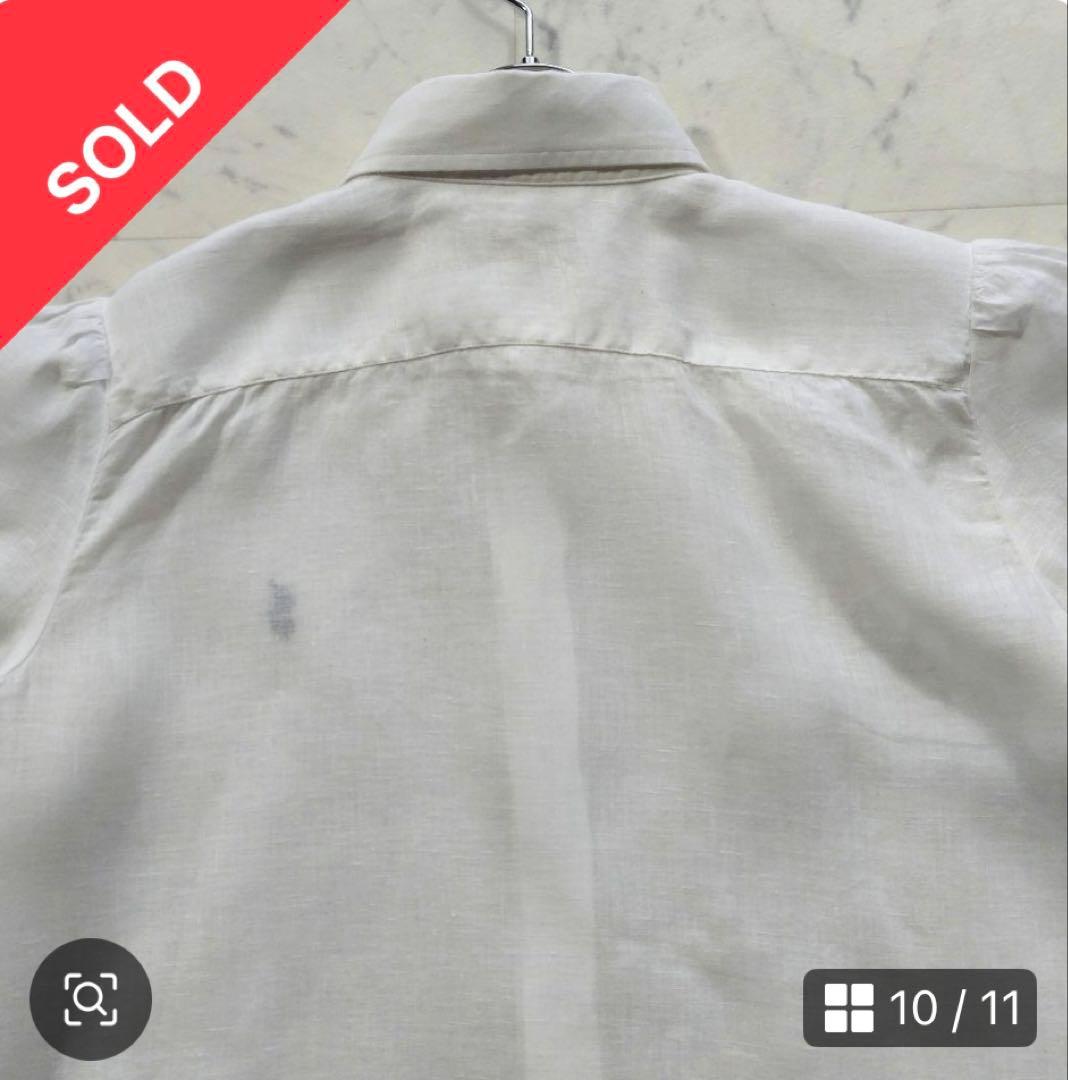Open the photo grid showing 10 / 11
This screenshot has width=1068, height=1080.
click(x=919, y=1008)
